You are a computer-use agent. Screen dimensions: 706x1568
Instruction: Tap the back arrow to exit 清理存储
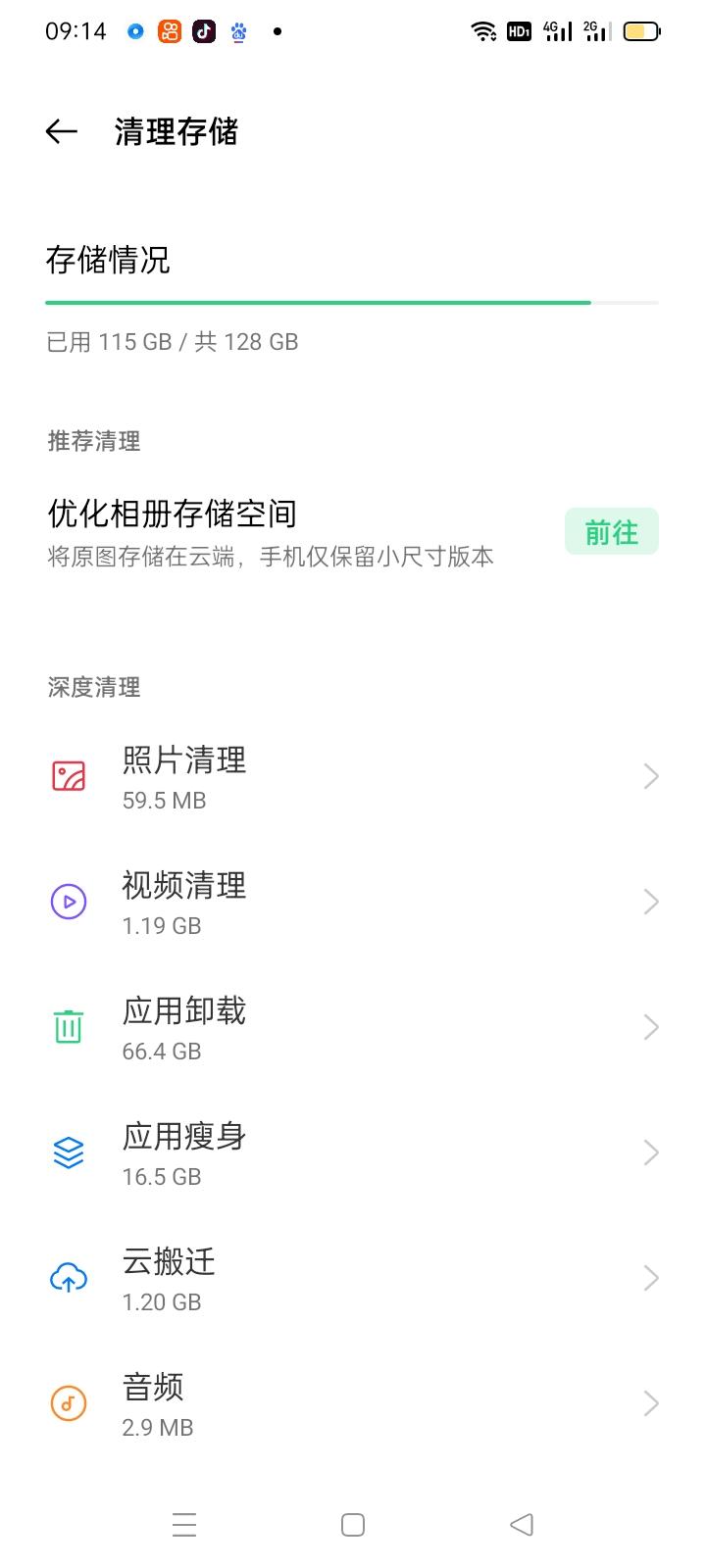coord(61,131)
